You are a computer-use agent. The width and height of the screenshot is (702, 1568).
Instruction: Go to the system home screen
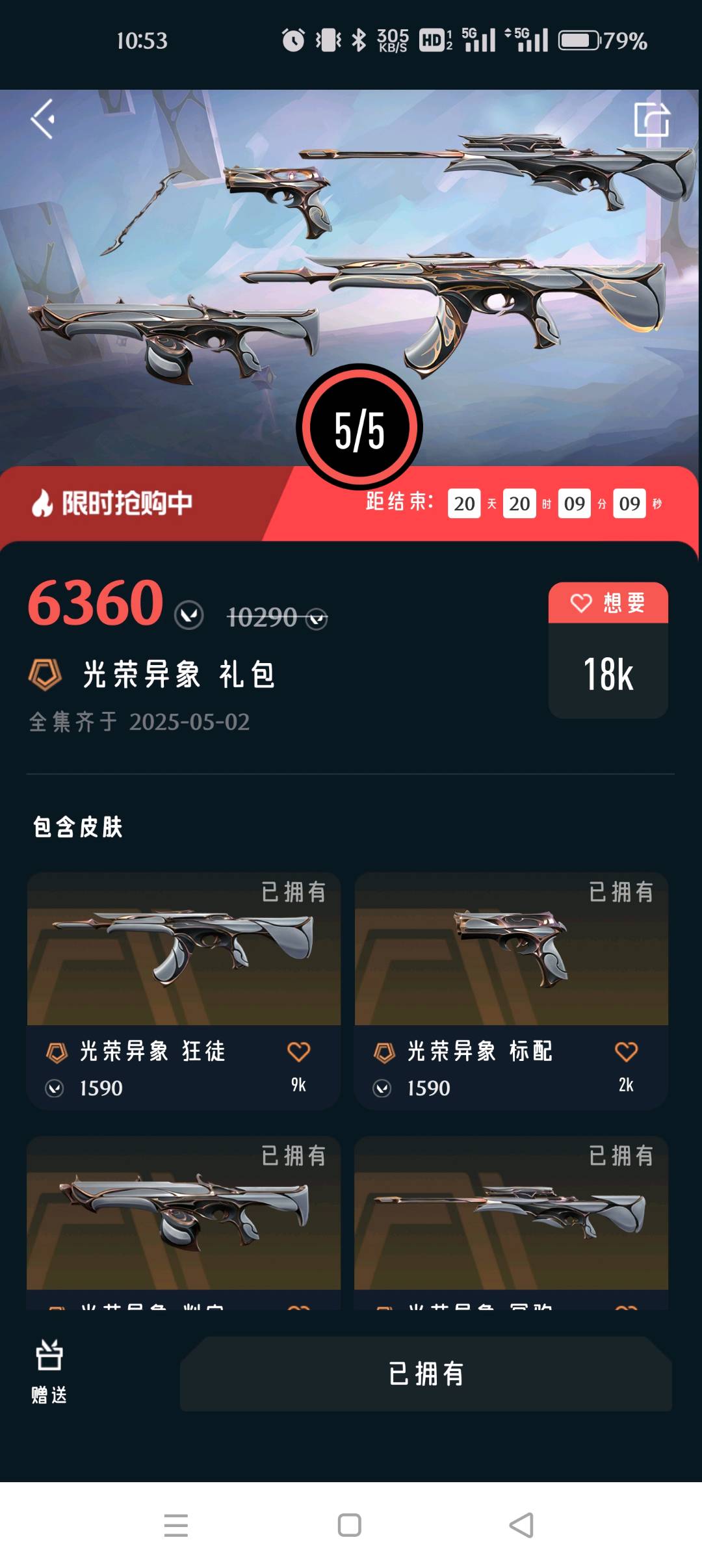click(x=350, y=1524)
